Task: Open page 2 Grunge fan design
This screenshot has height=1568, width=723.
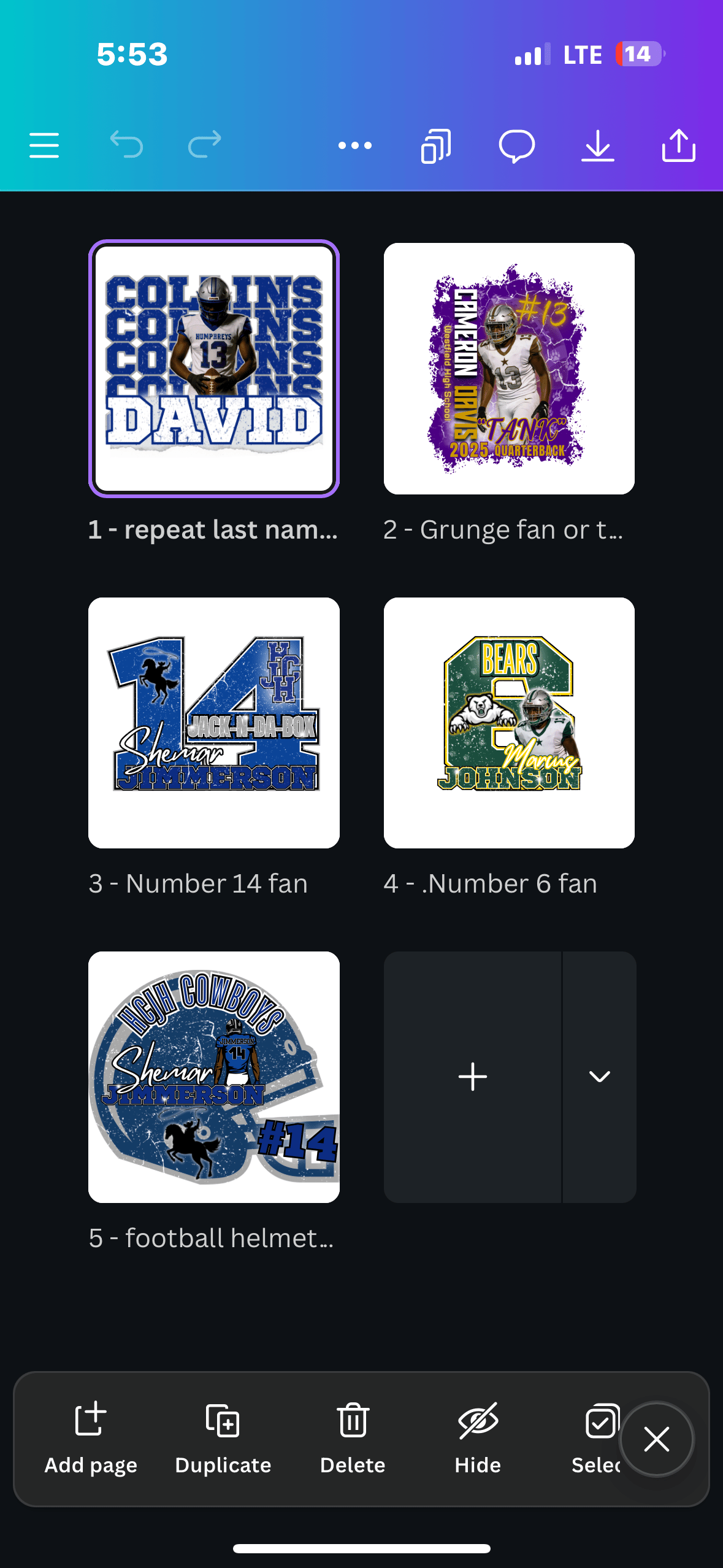Action: coord(509,369)
